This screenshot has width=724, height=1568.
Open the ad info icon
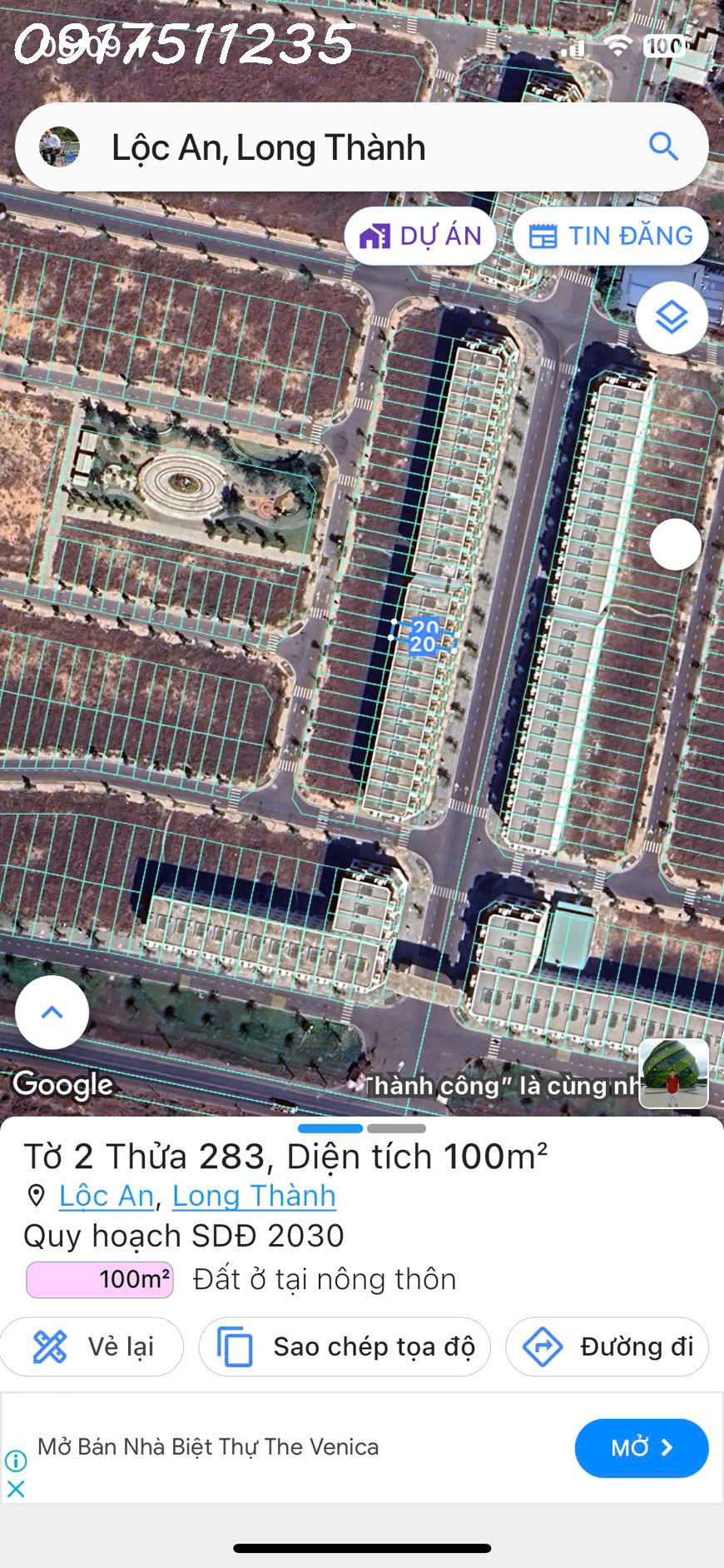pyautogui.click(x=15, y=1461)
